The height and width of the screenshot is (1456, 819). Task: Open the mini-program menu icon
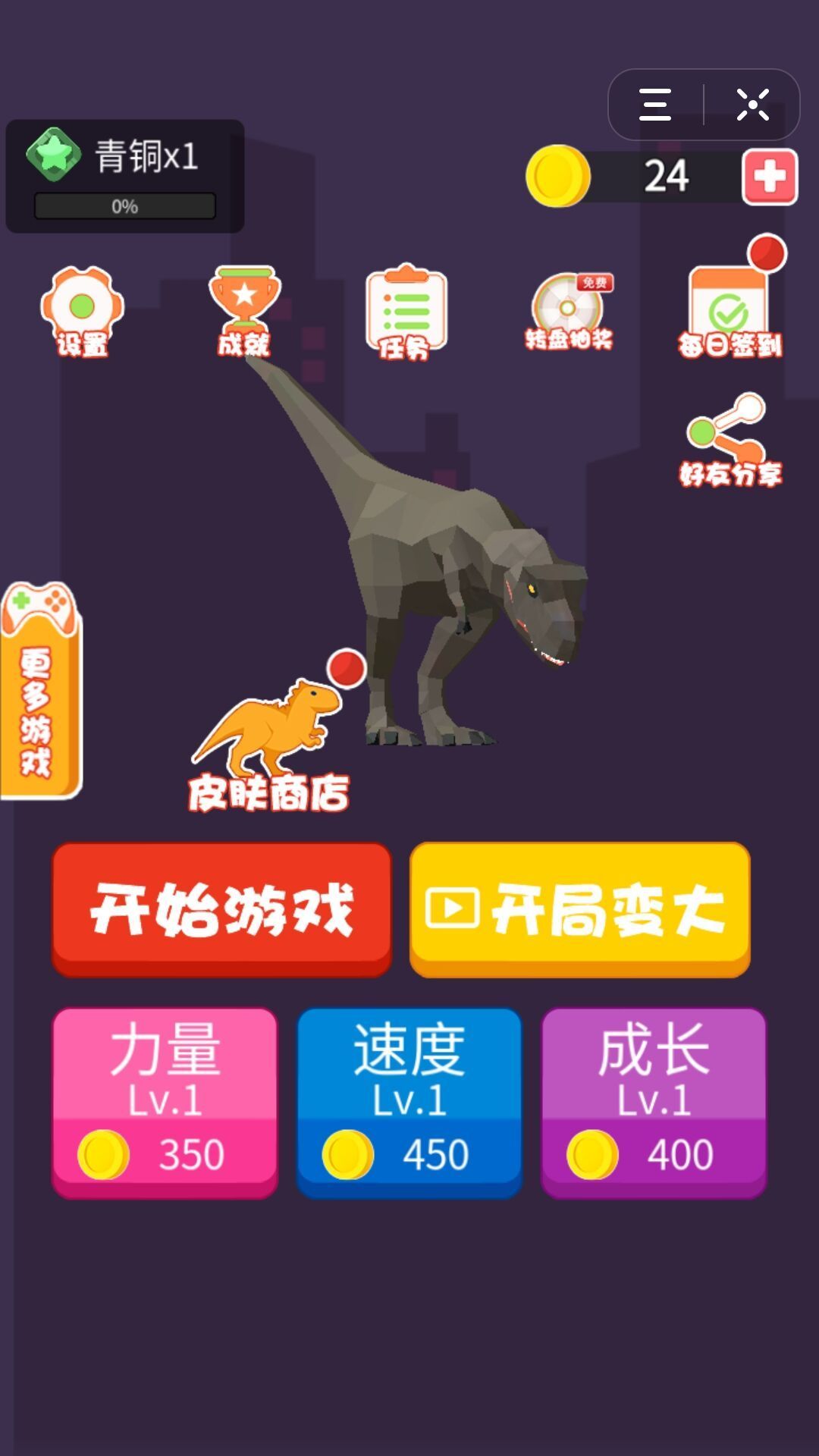pyautogui.click(x=655, y=105)
